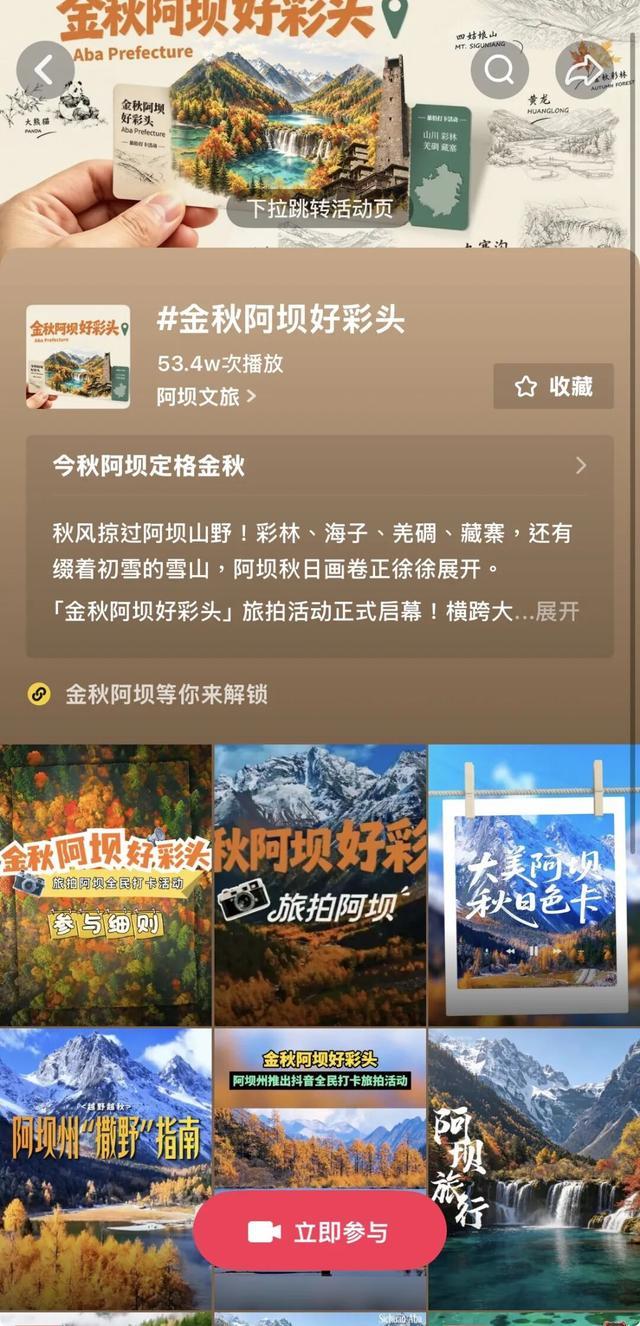Open the 今秋阿坝定格金秋 row
This screenshot has width=640, height=1326.
[x=320, y=466]
